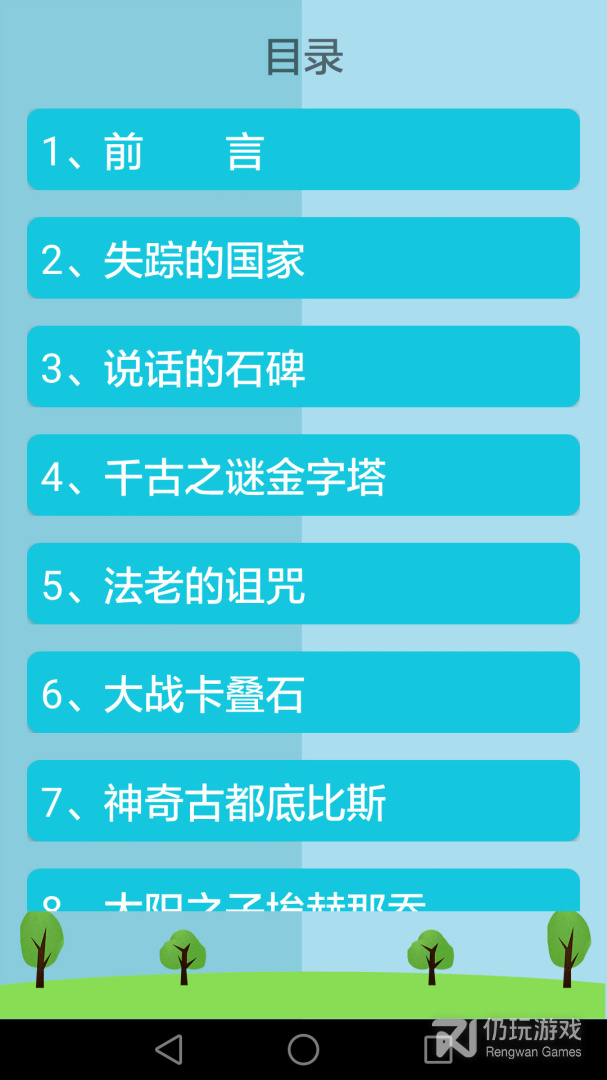Open chapter 6、大战卡叠石

[303, 693]
